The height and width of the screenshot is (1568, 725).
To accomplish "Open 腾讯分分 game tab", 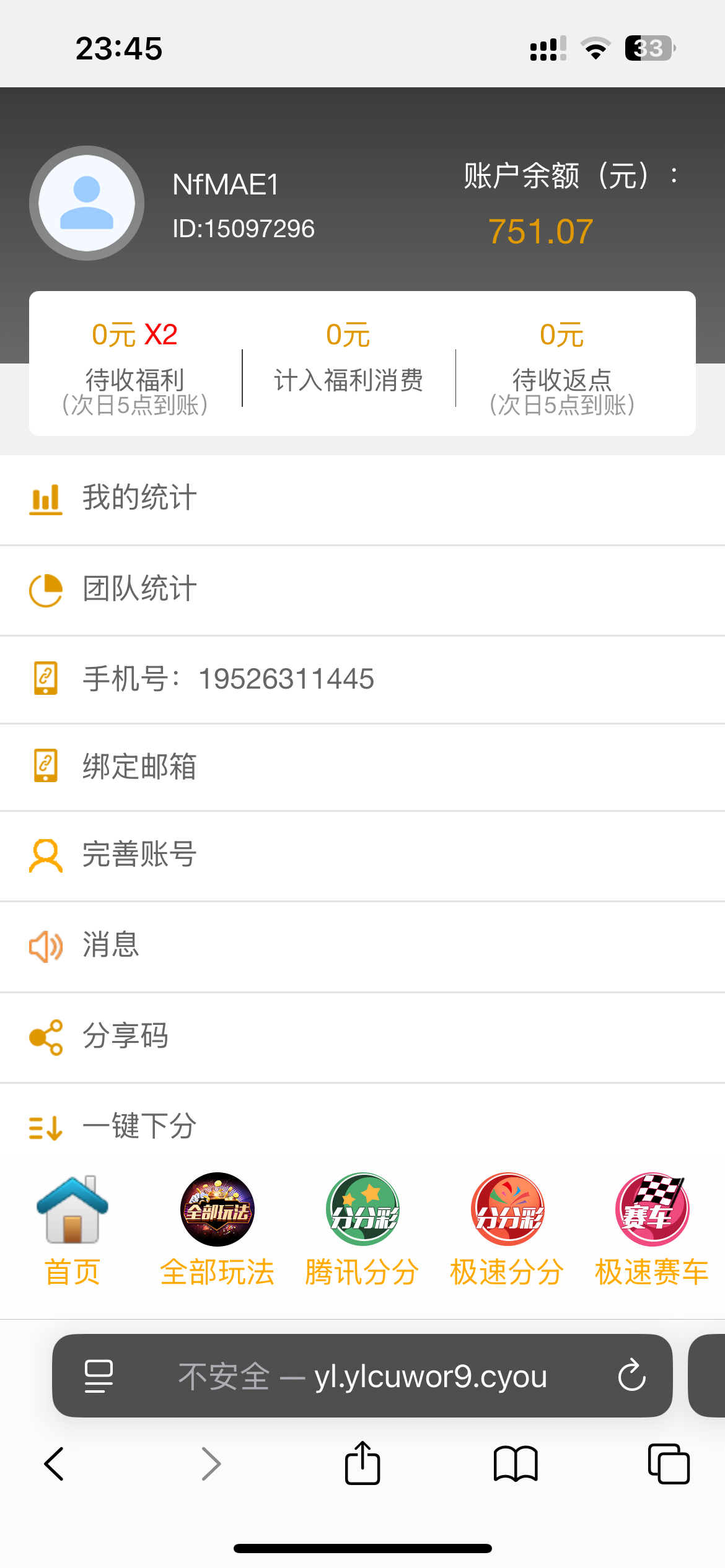I will click(362, 1229).
